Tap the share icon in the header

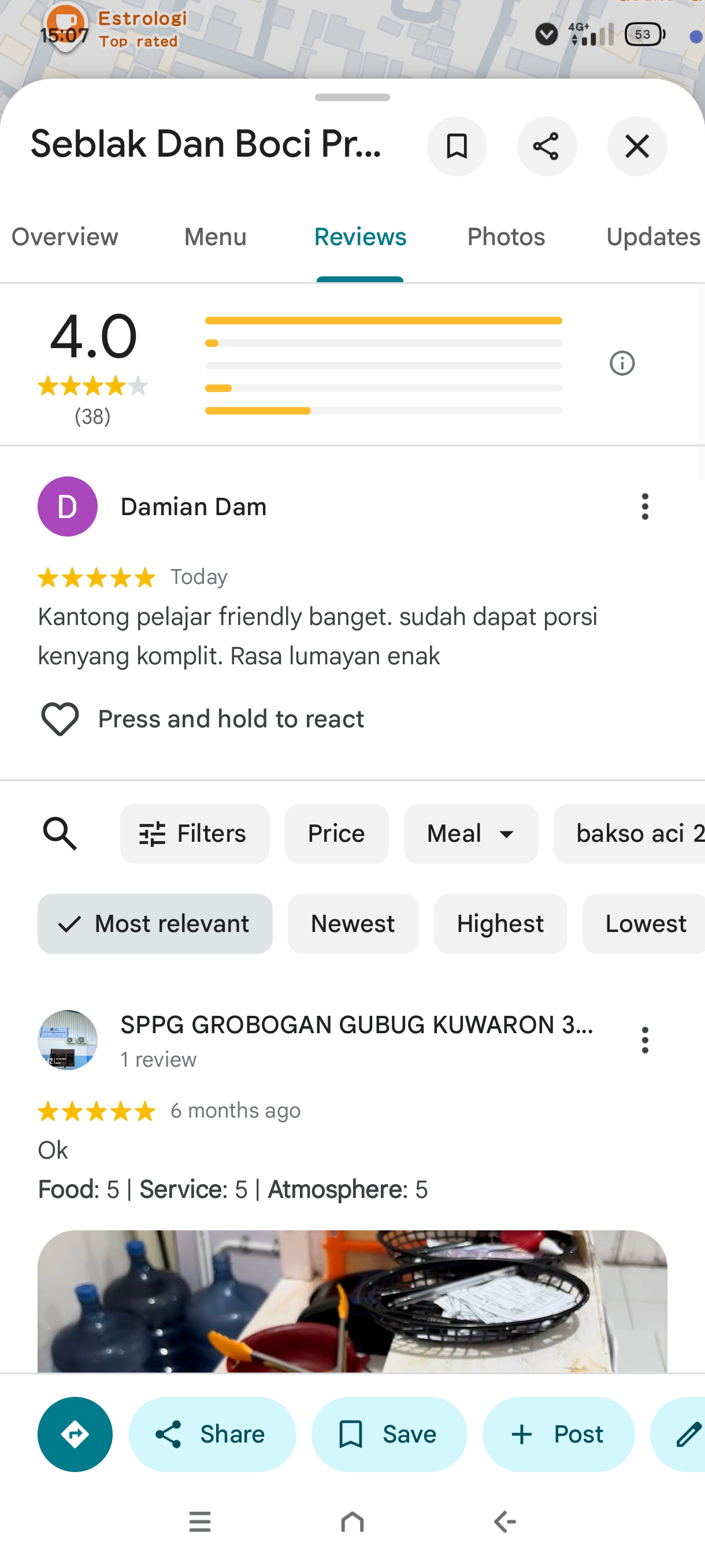point(546,146)
